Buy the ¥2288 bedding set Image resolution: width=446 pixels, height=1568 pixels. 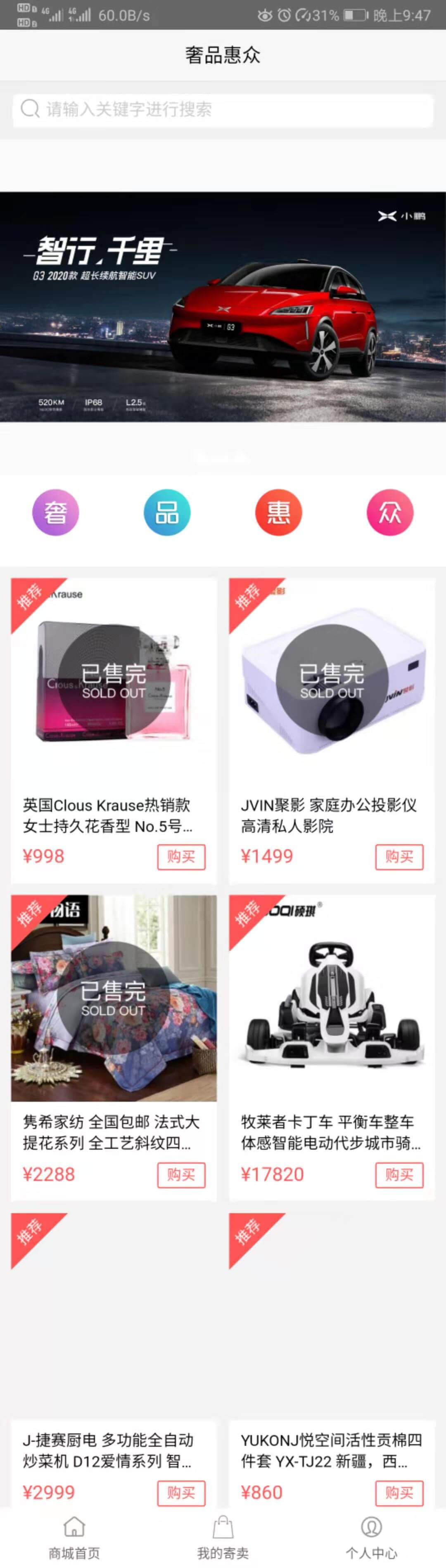(181, 1174)
